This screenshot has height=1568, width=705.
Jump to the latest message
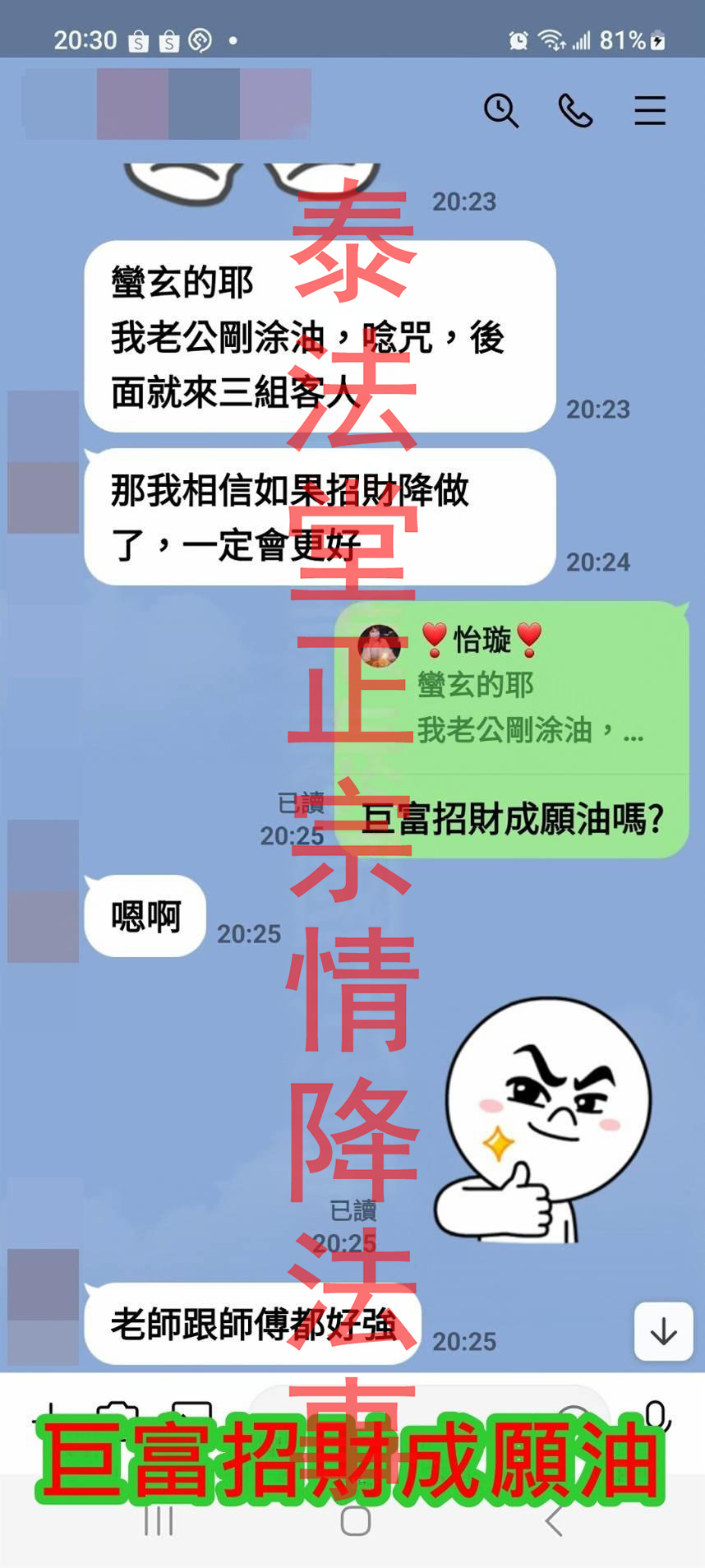(x=663, y=1331)
